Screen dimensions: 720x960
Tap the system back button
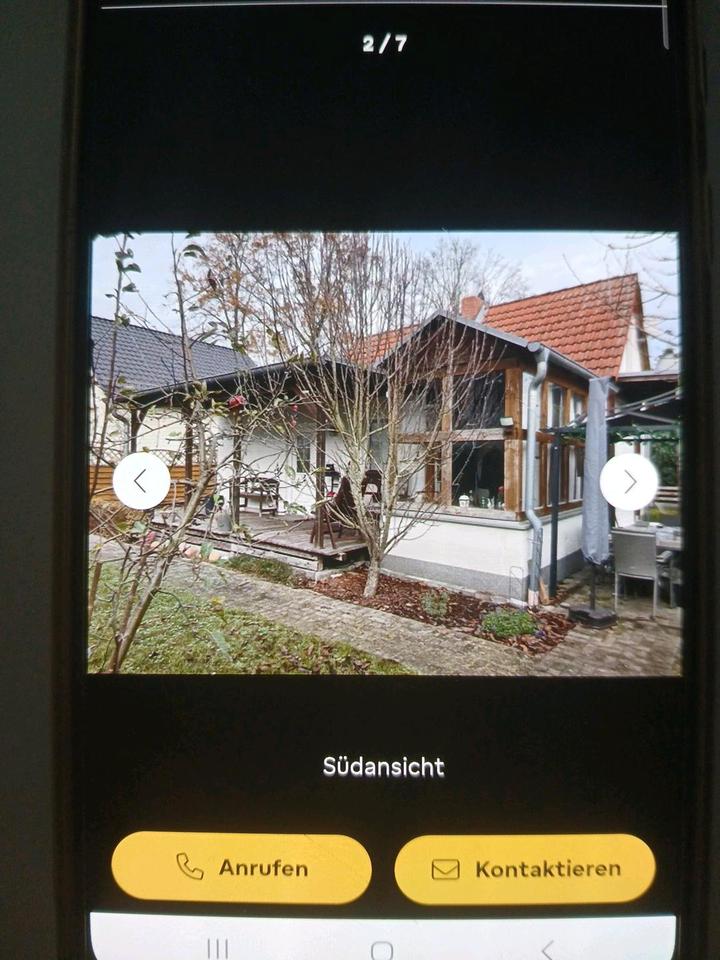(x=547, y=948)
